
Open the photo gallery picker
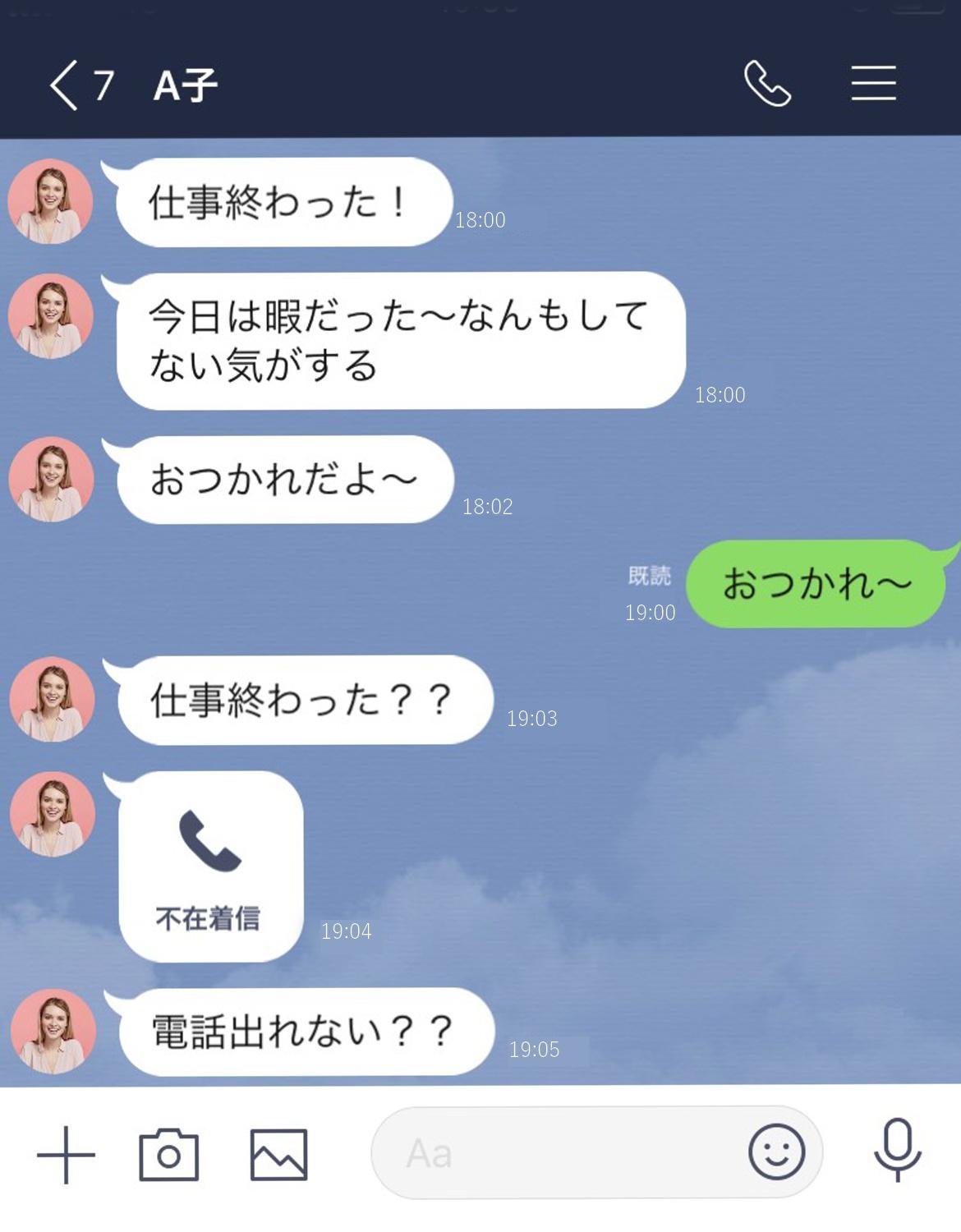278,1155
